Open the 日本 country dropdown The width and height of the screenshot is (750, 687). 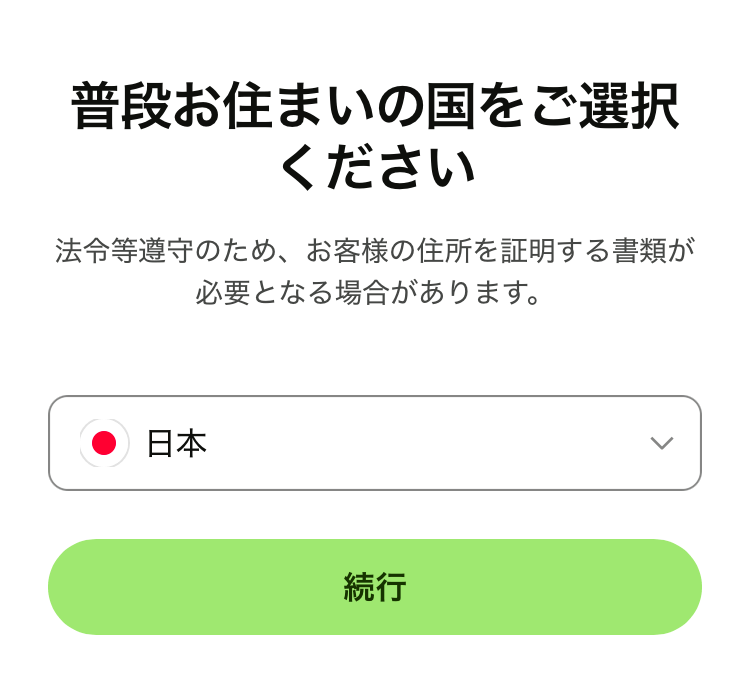point(374,443)
